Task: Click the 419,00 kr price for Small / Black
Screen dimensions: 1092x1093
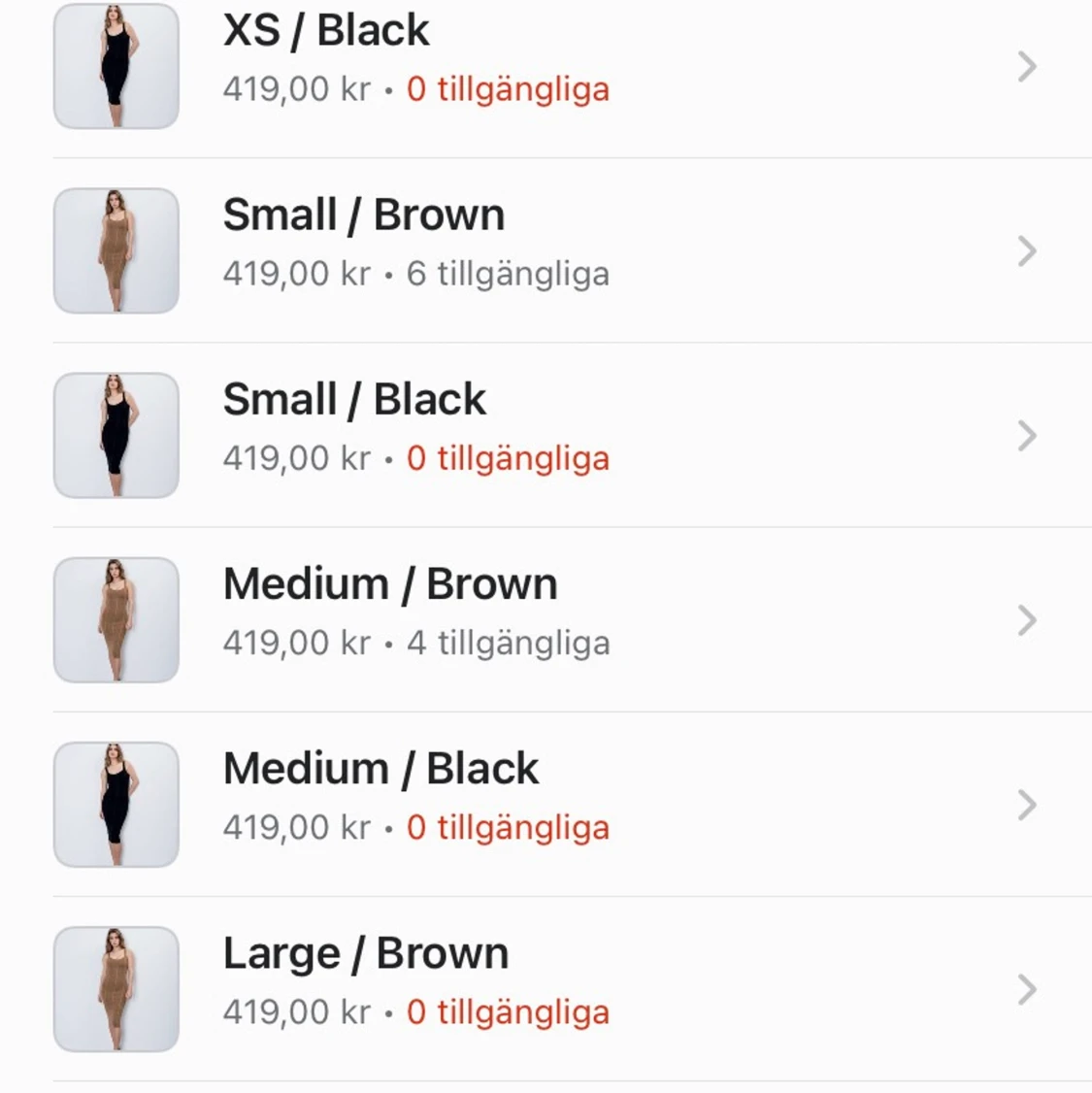Action: [x=297, y=457]
